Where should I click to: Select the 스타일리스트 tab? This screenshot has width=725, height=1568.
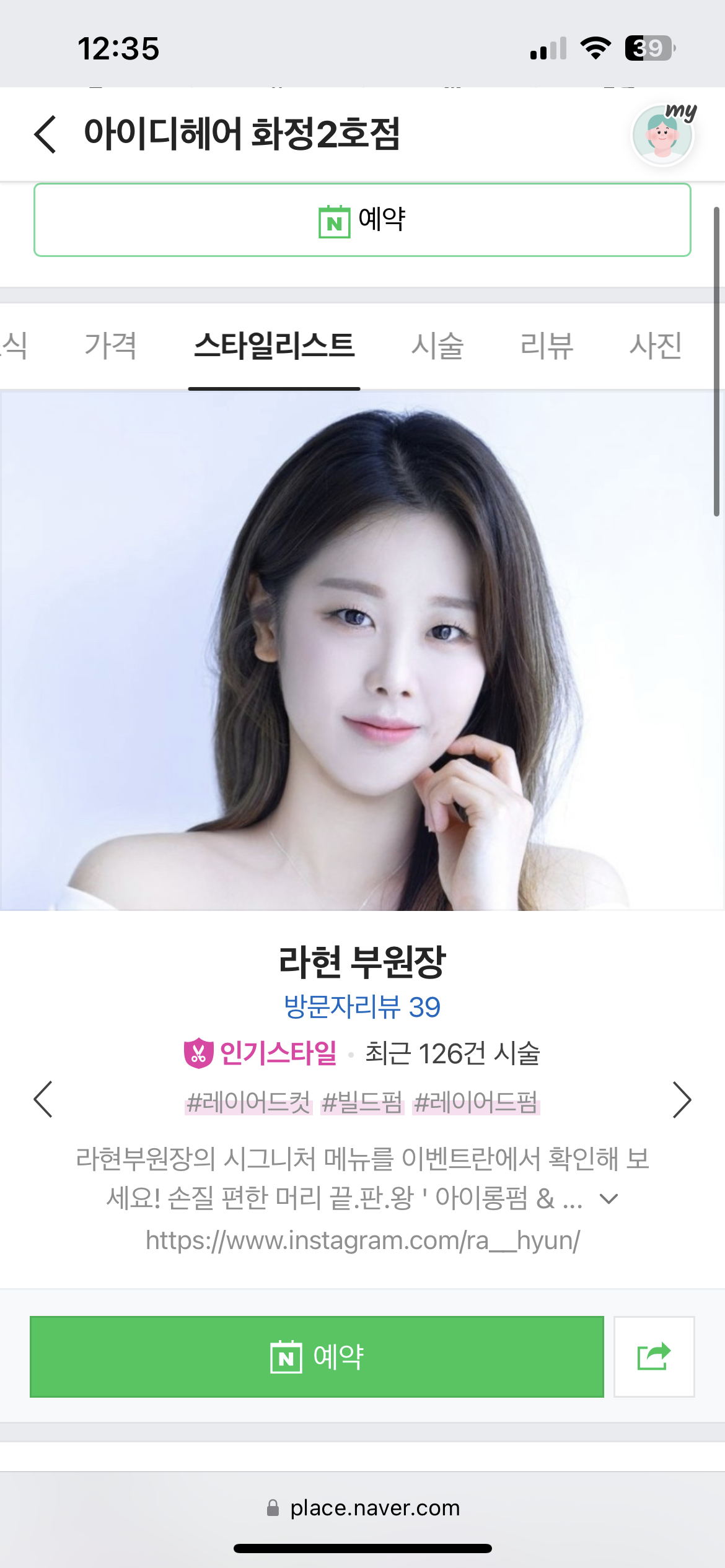[x=274, y=345]
